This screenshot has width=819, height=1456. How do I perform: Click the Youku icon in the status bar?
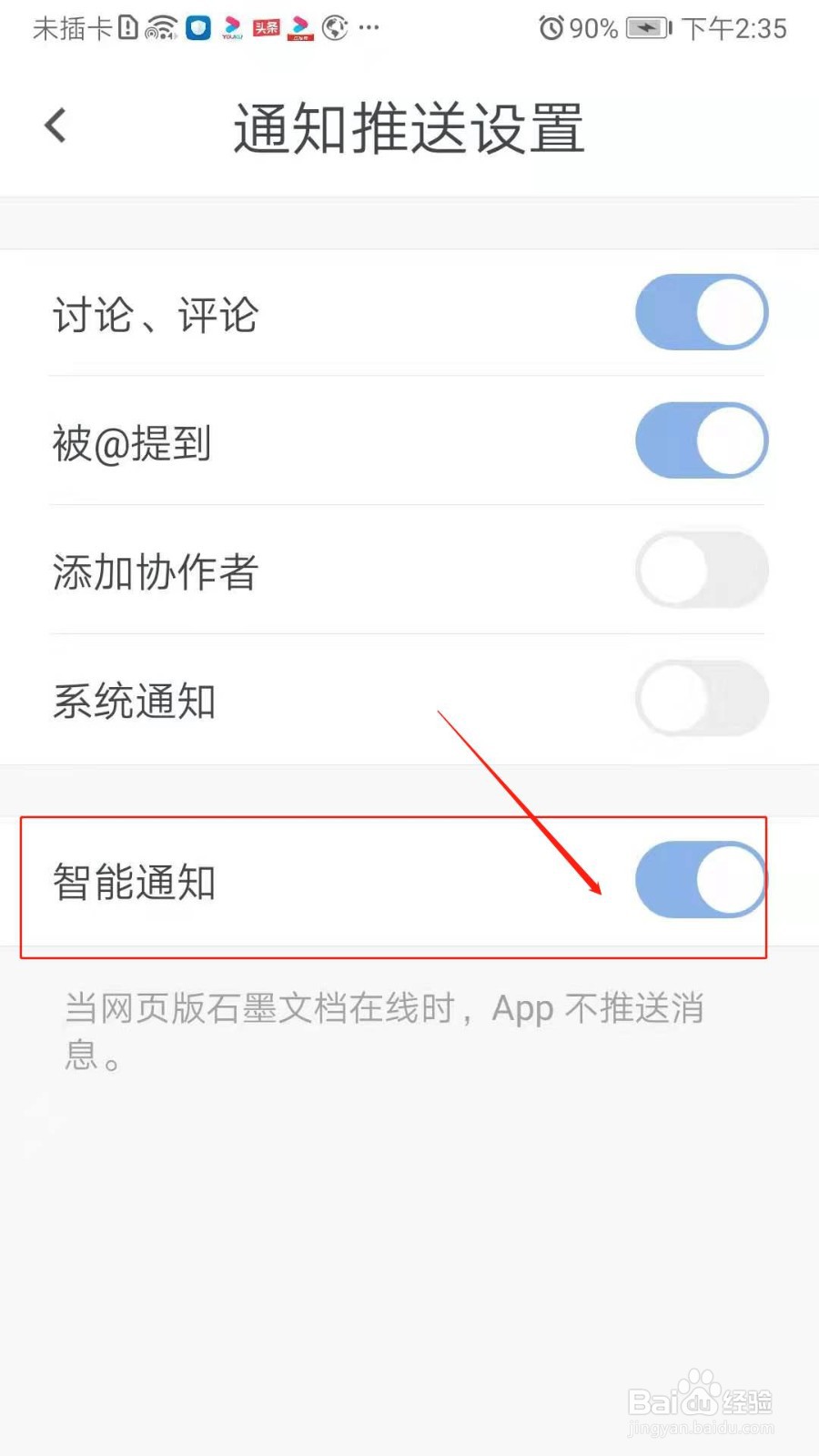pyautogui.click(x=233, y=27)
